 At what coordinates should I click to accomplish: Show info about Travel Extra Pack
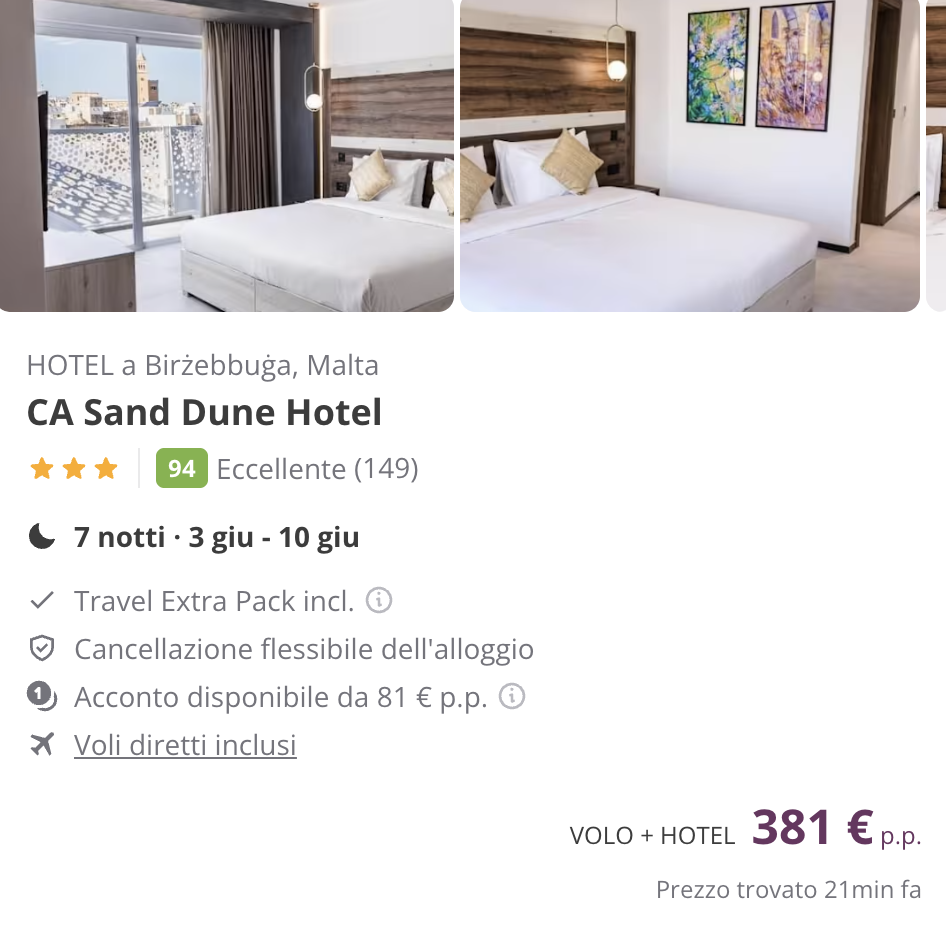(x=379, y=601)
